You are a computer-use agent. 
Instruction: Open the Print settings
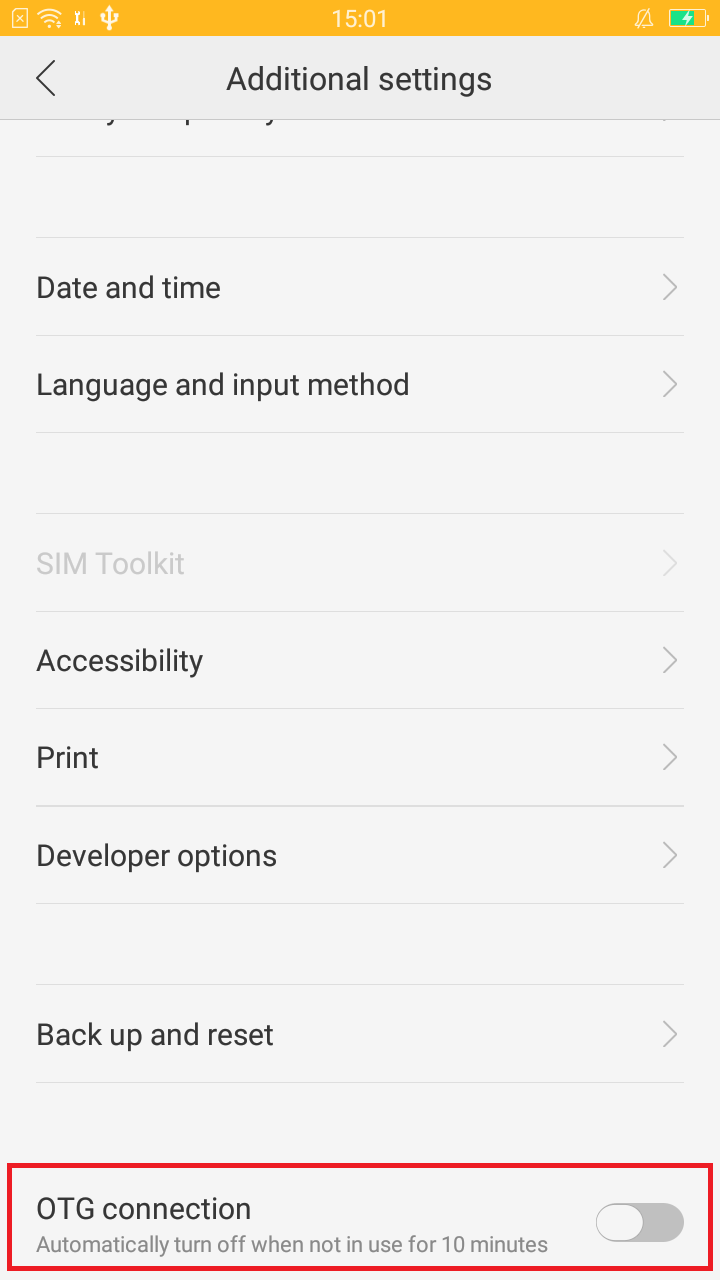(x=360, y=758)
